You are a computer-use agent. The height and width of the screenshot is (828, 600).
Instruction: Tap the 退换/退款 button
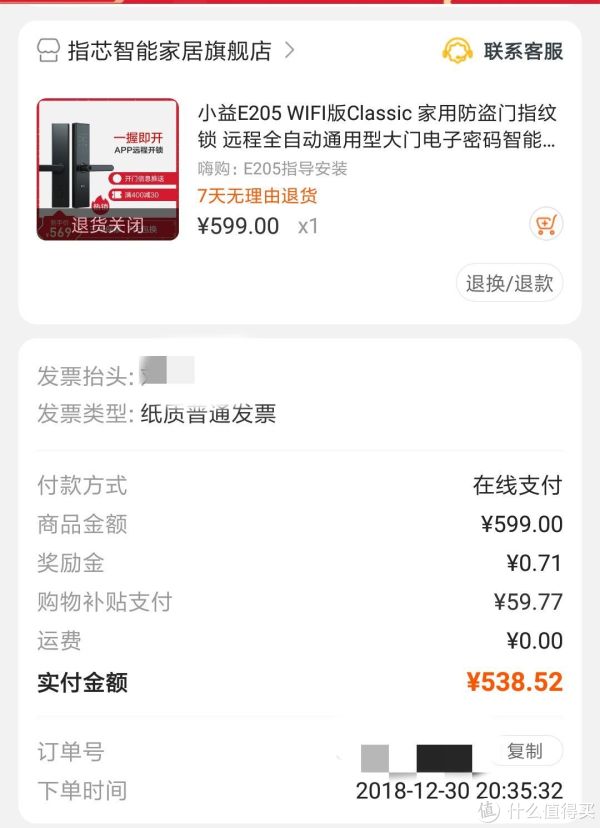pos(509,283)
